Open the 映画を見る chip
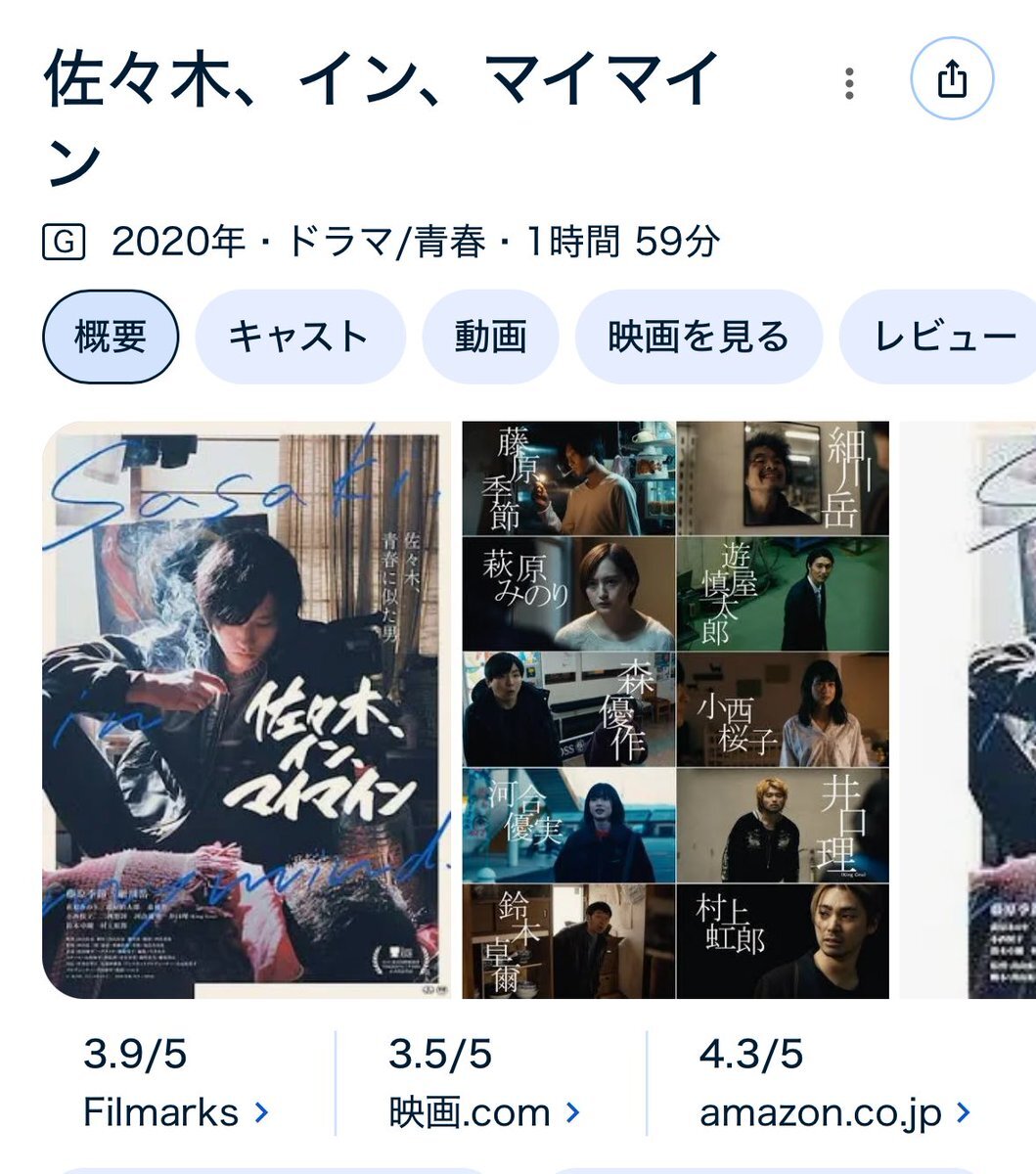The width and height of the screenshot is (1036, 1174). 698,338
